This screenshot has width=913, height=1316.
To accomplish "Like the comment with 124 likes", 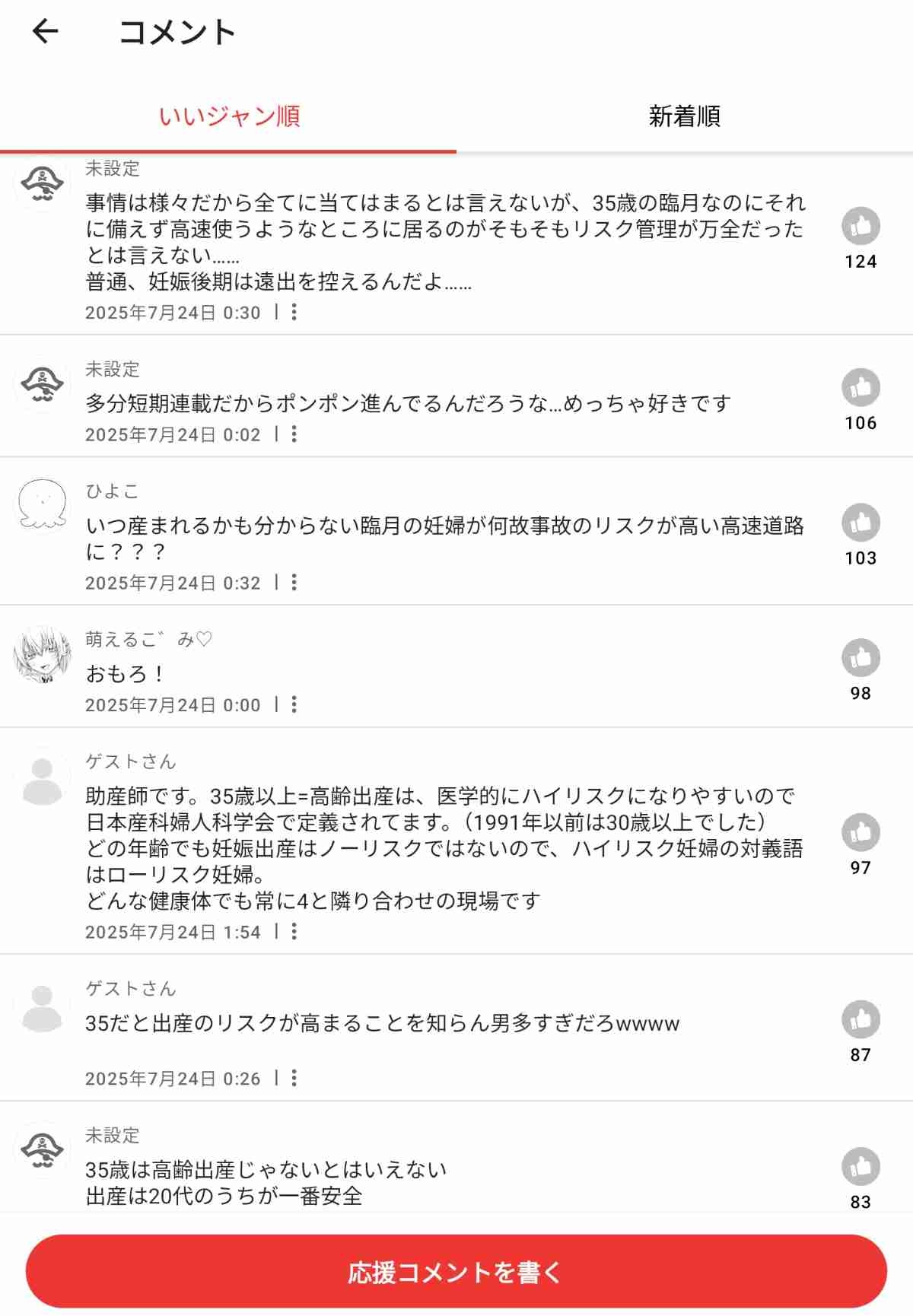I will 861,226.
